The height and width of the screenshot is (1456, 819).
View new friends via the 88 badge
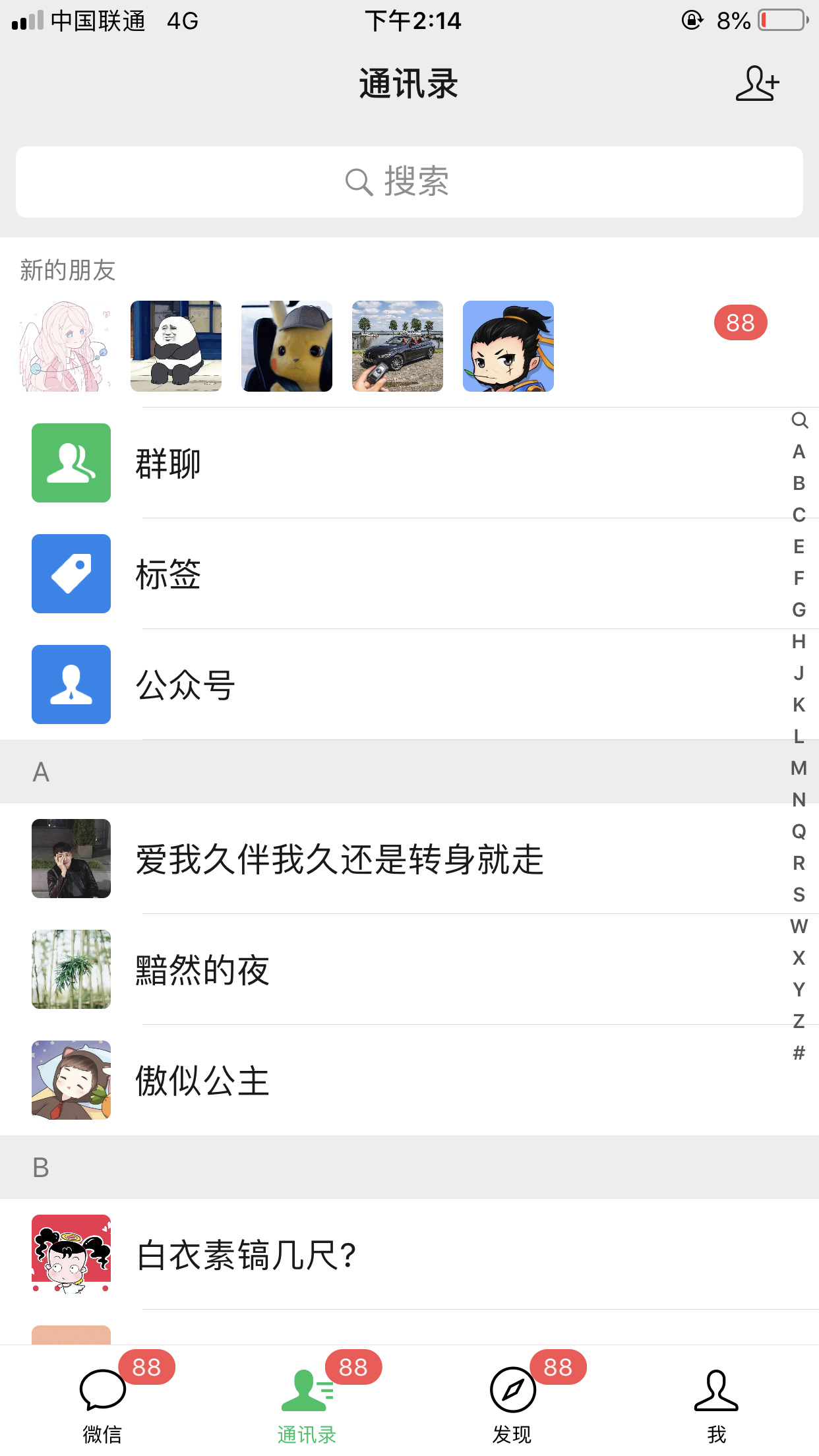pyautogui.click(x=740, y=323)
